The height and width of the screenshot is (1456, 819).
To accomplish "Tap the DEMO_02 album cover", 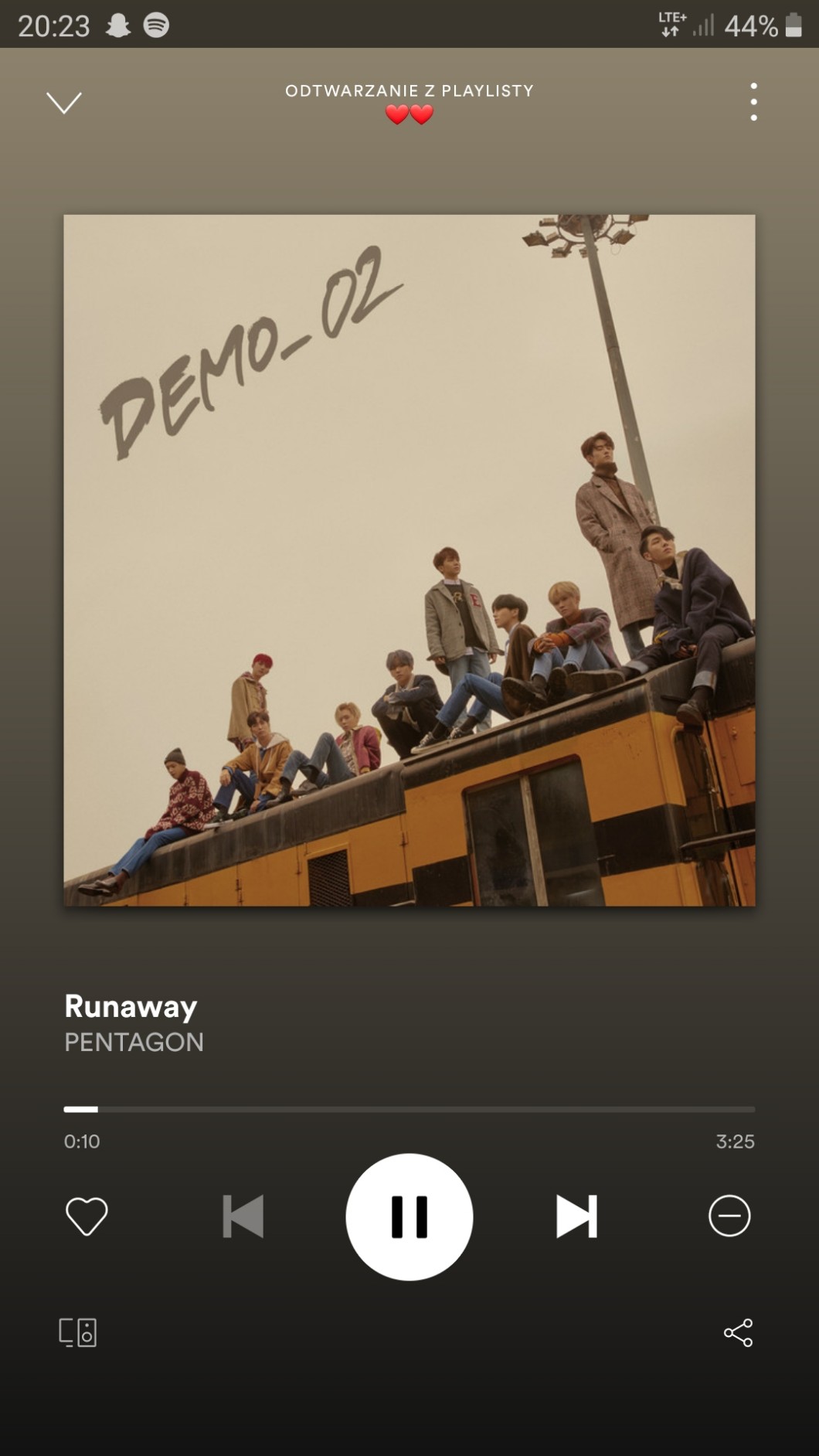I will (x=409, y=560).
